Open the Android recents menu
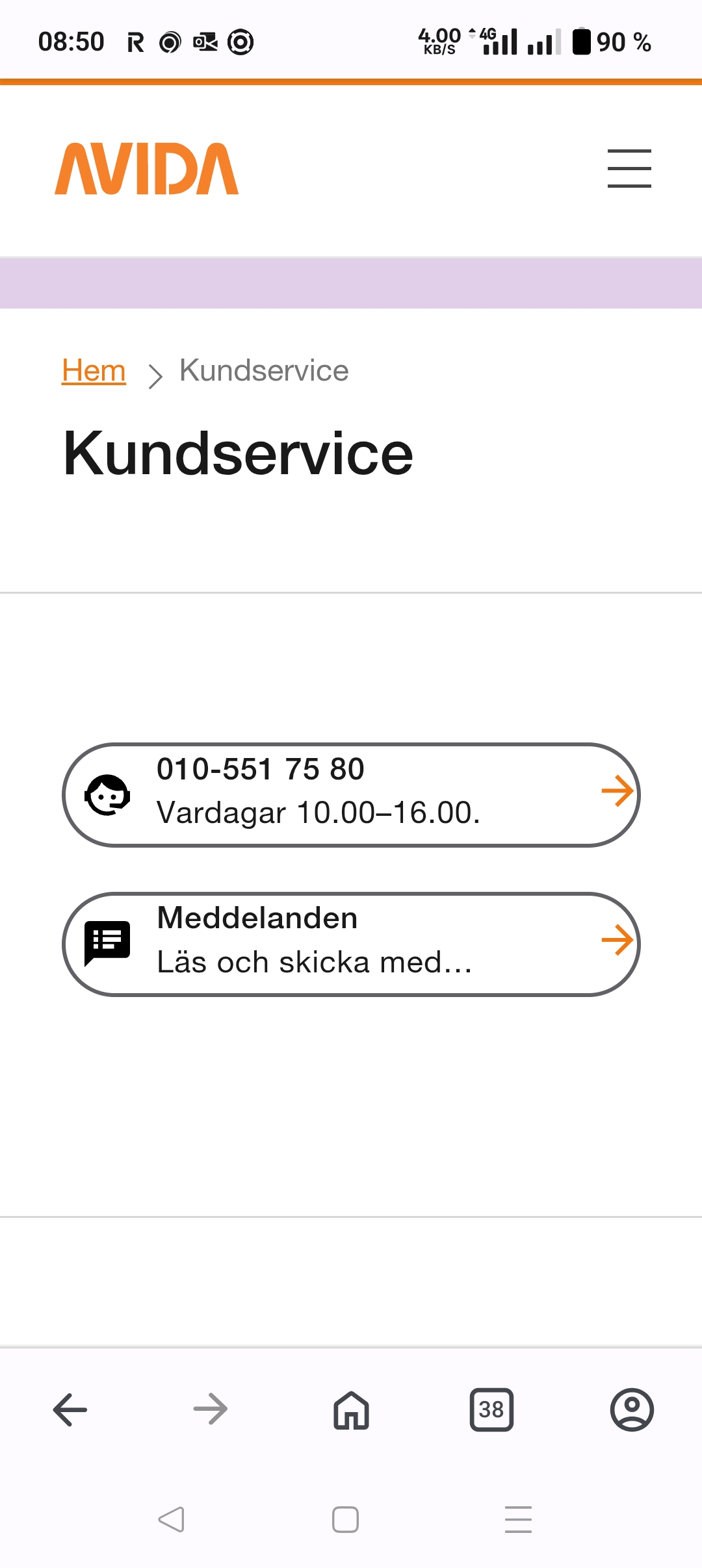Image resolution: width=702 pixels, height=1568 pixels. pyautogui.click(x=518, y=1520)
